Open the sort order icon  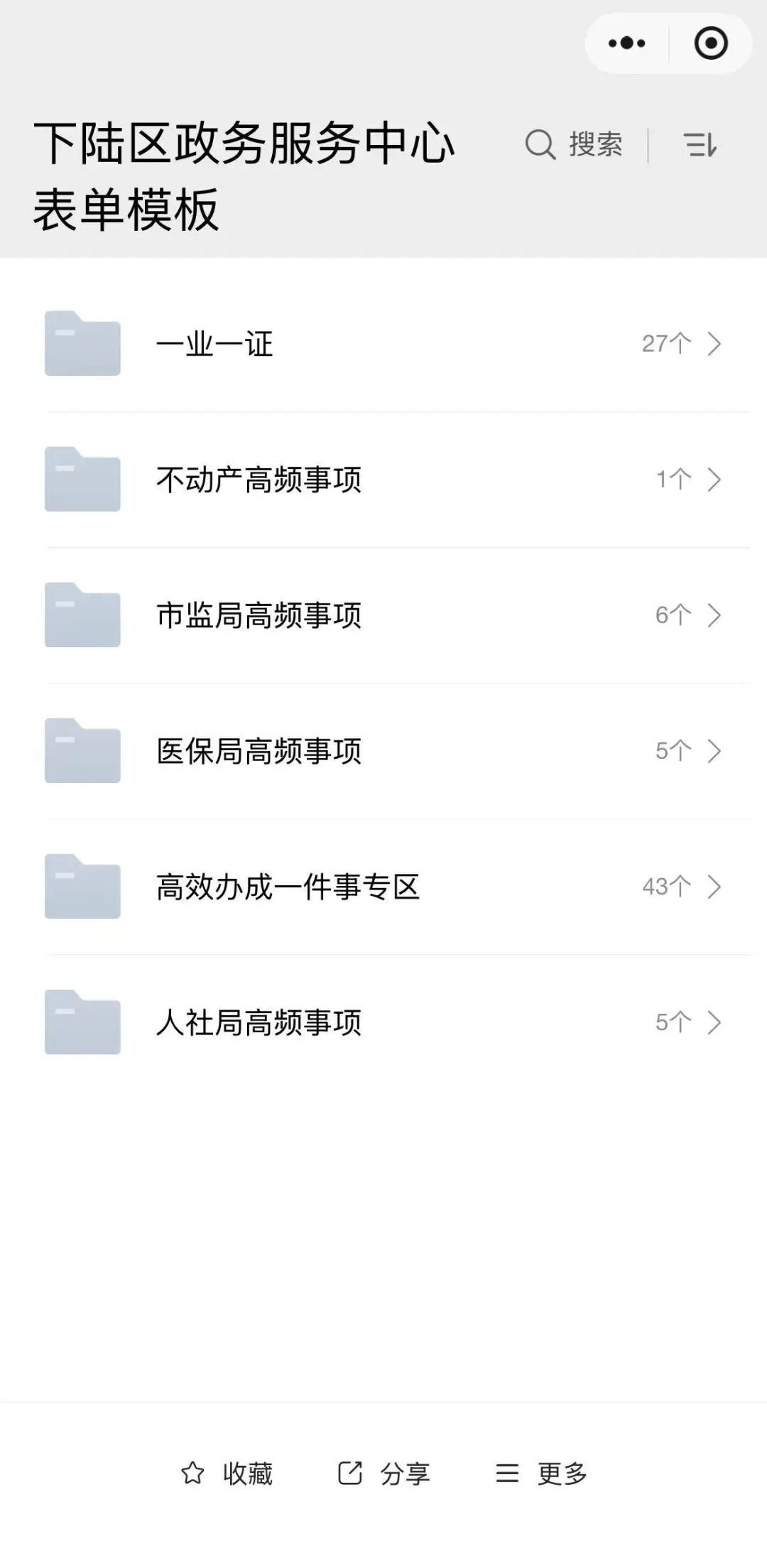click(700, 145)
